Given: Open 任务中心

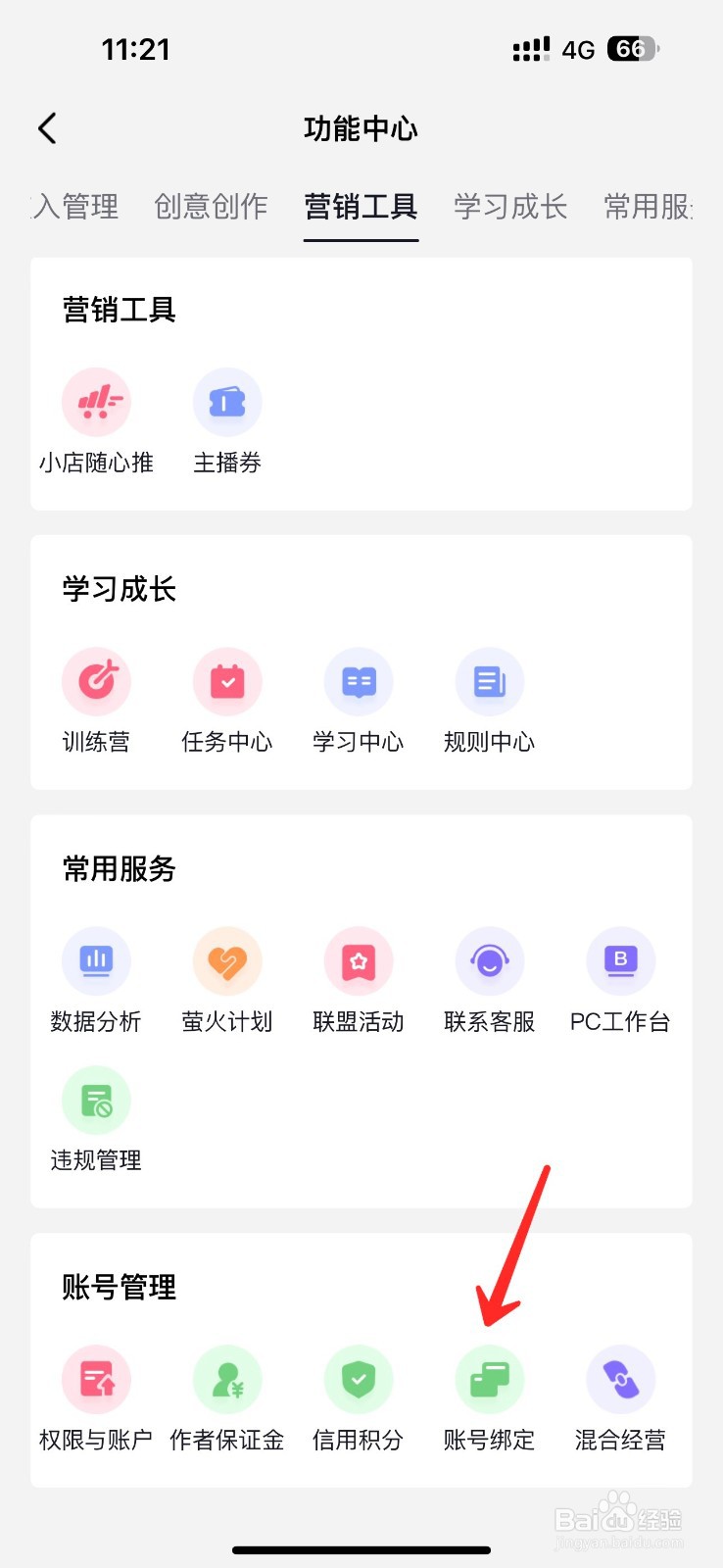Looking at the screenshot, I should (x=227, y=702).
